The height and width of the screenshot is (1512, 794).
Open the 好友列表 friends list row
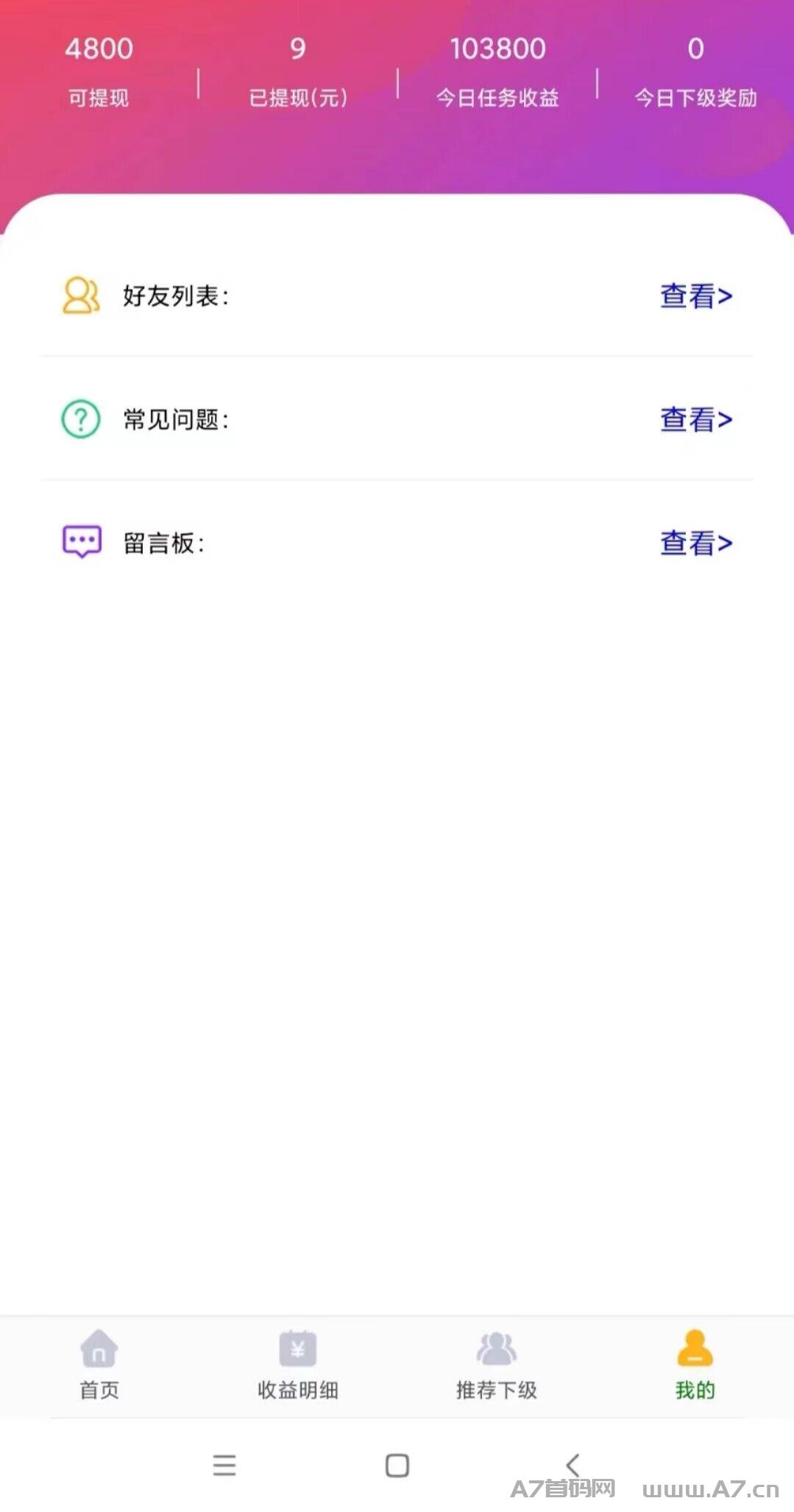coord(695,296)
